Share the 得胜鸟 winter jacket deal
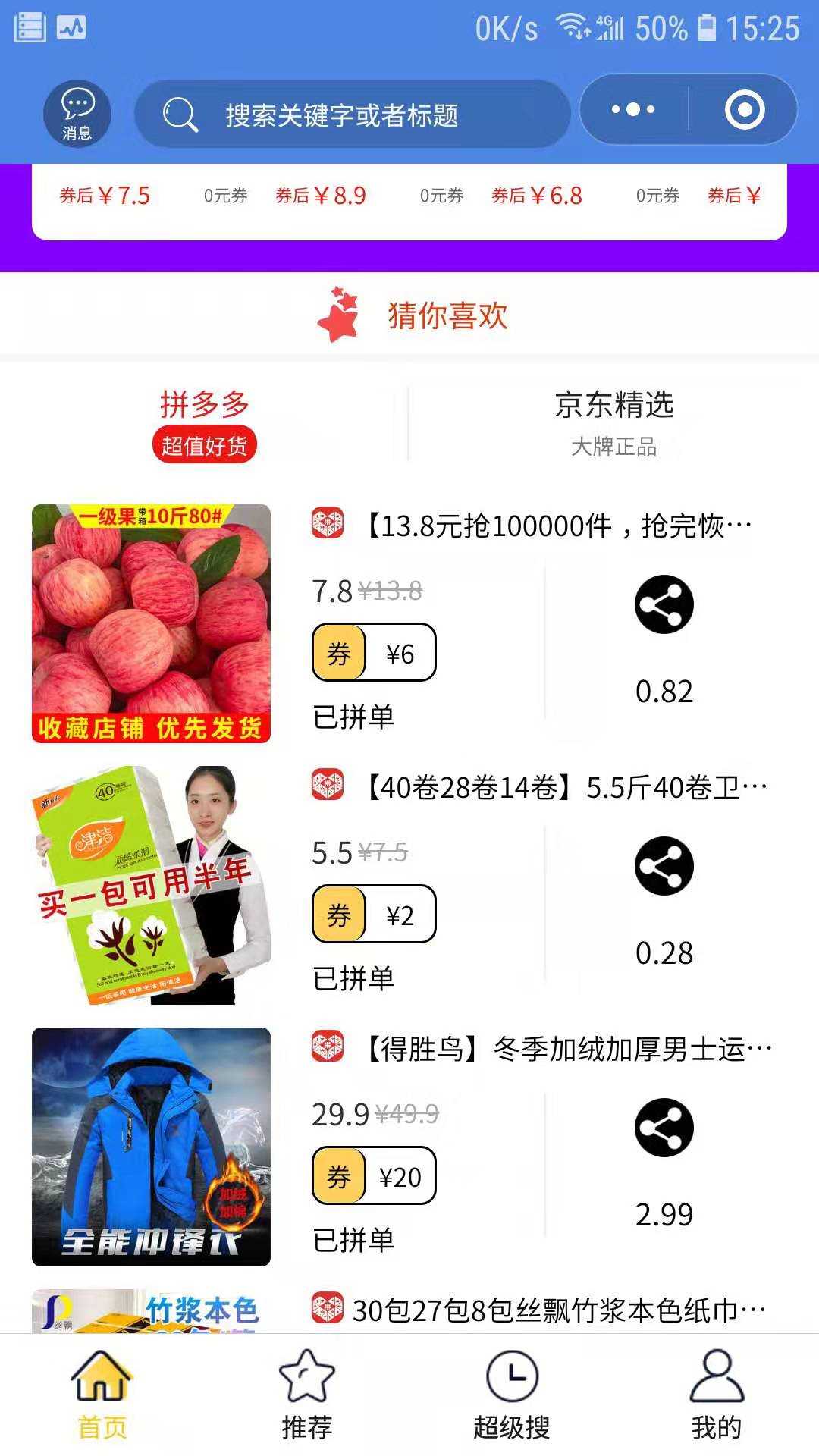This screenshot has width=819, height=1456. click(x=664, y=1128)
